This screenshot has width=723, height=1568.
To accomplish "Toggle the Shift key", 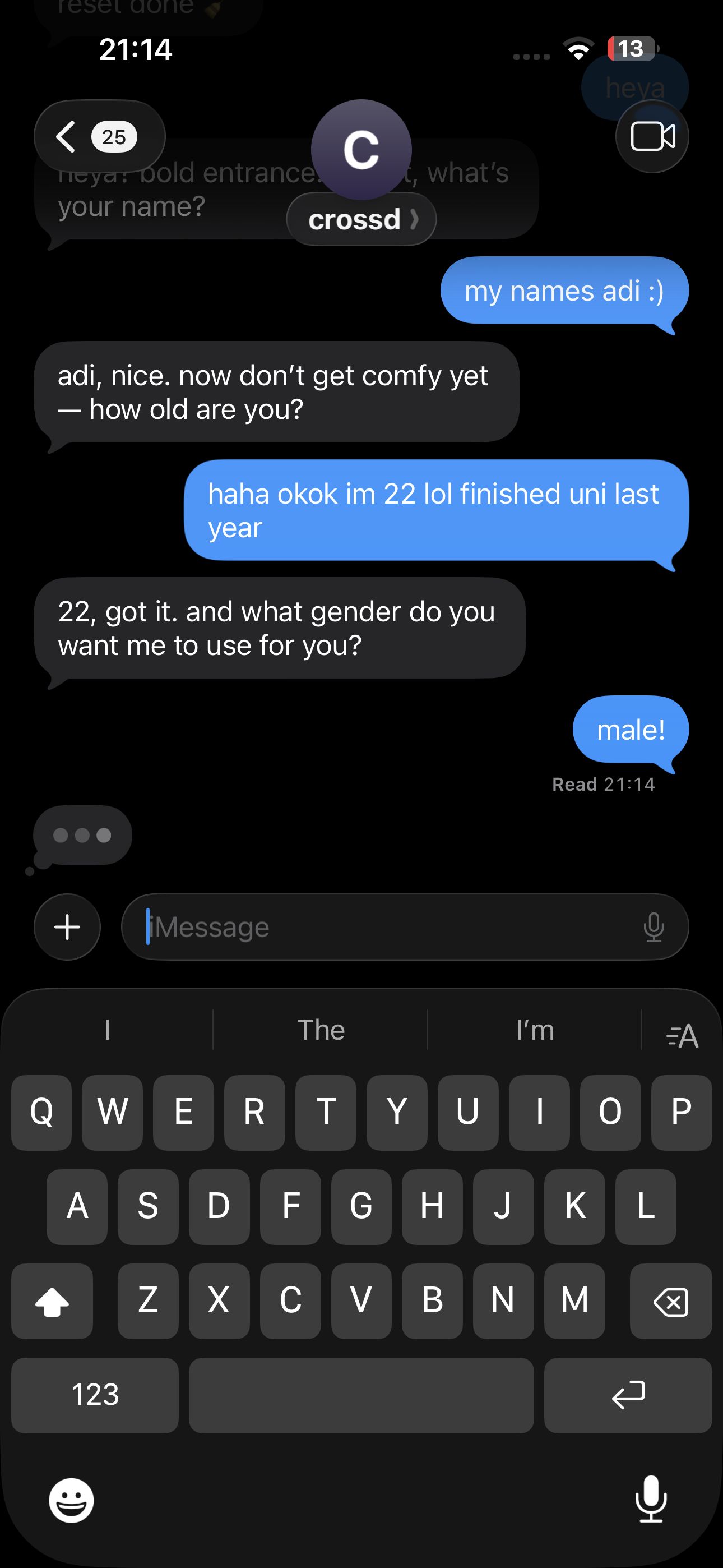I will tap(52, 1302).
